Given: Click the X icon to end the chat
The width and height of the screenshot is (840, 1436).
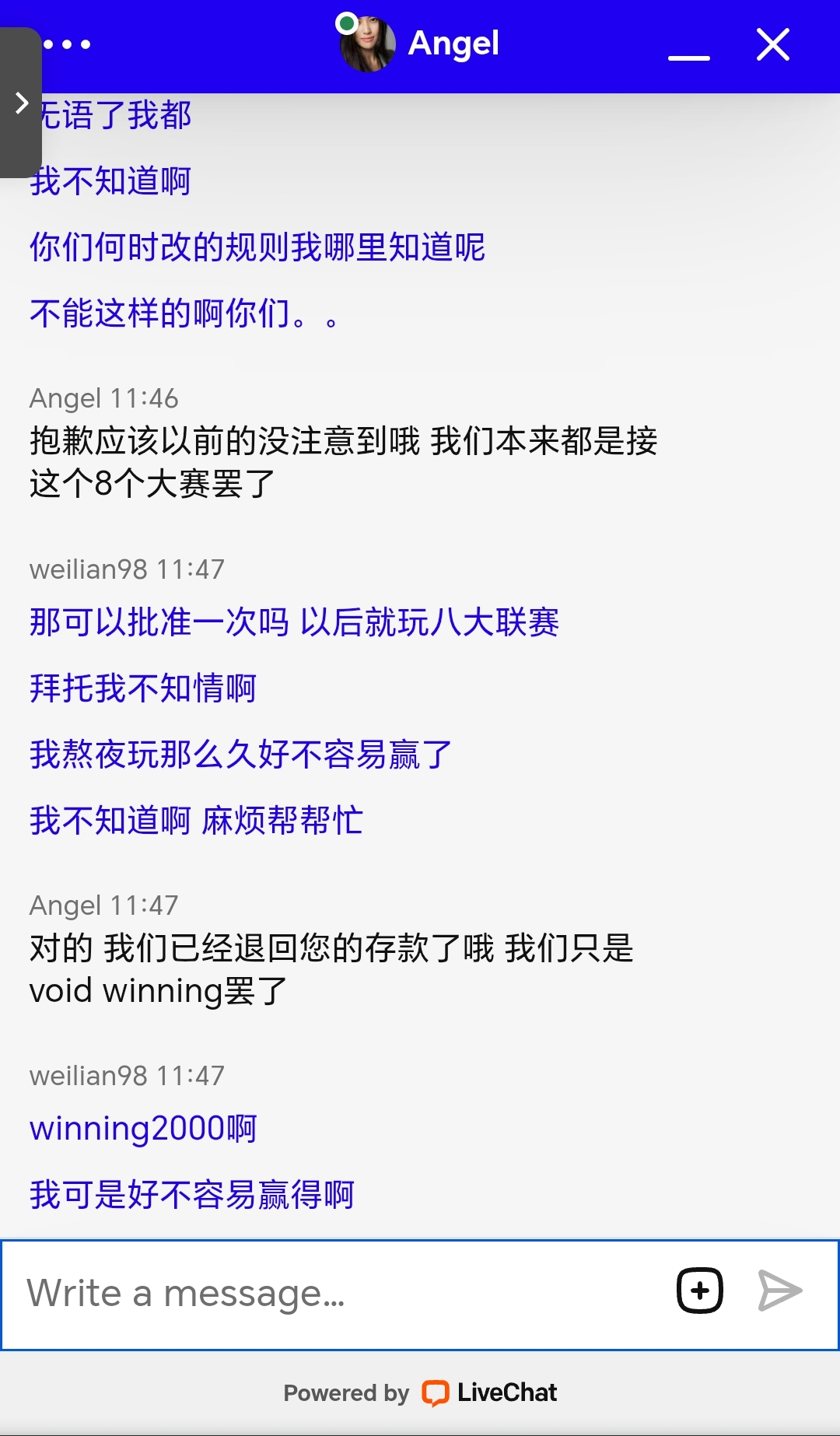Looking at the screenshot, I should [x=772, y=44].
